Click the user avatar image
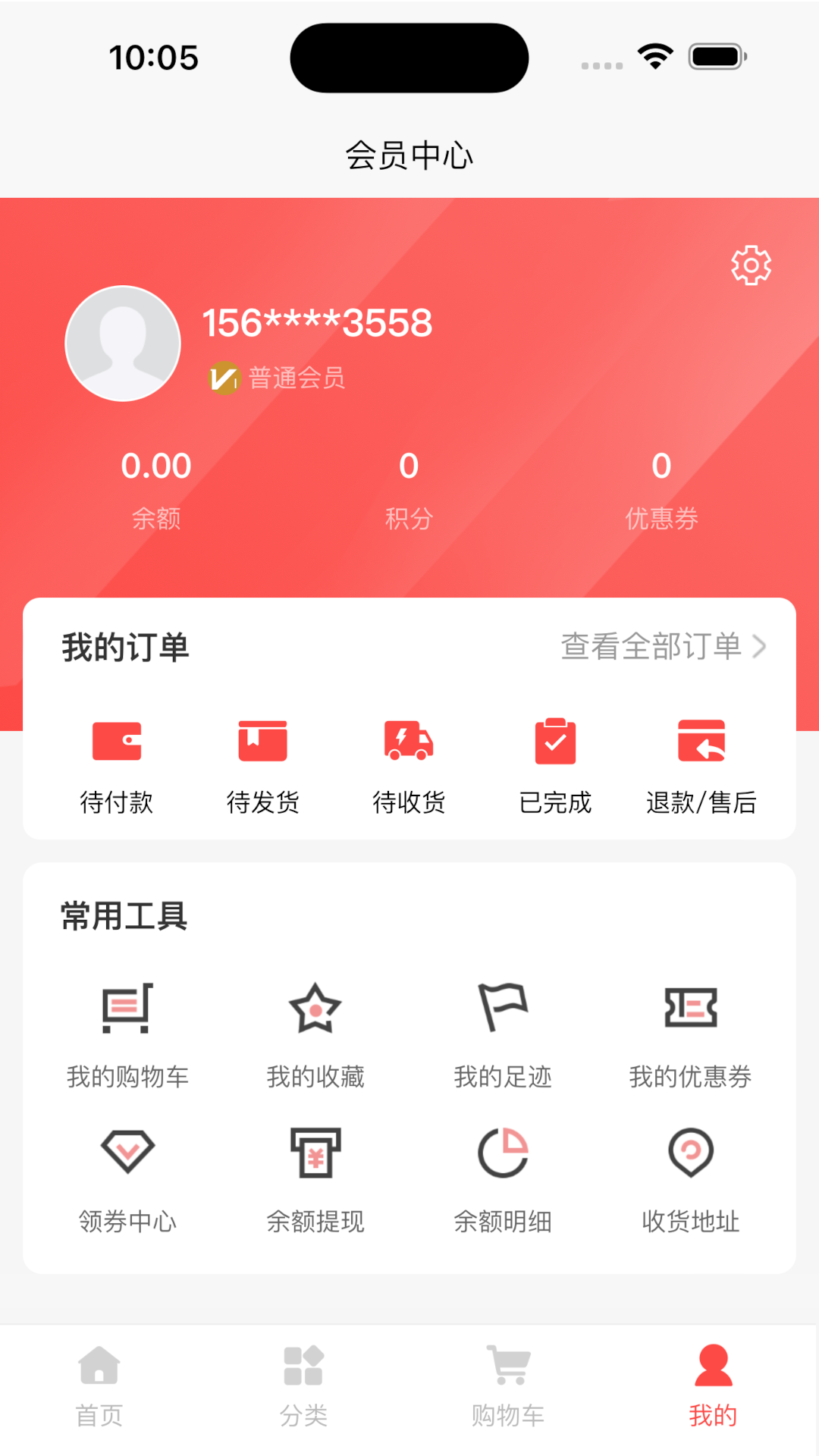This screenshot has width=819, height=1456. [122, 343]
